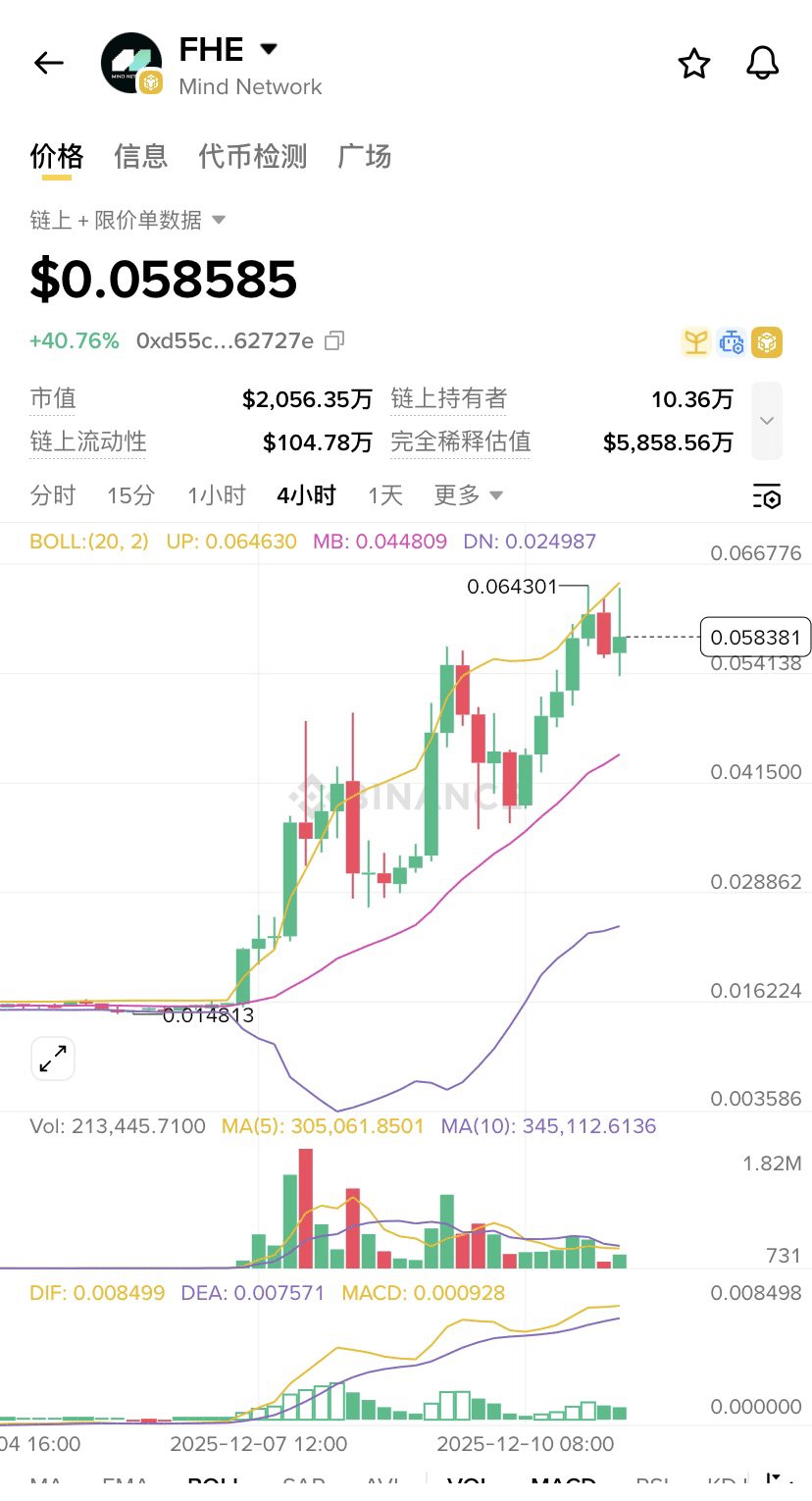Go back using the arrow icon

pyautogui.click(x=48, y=64)
